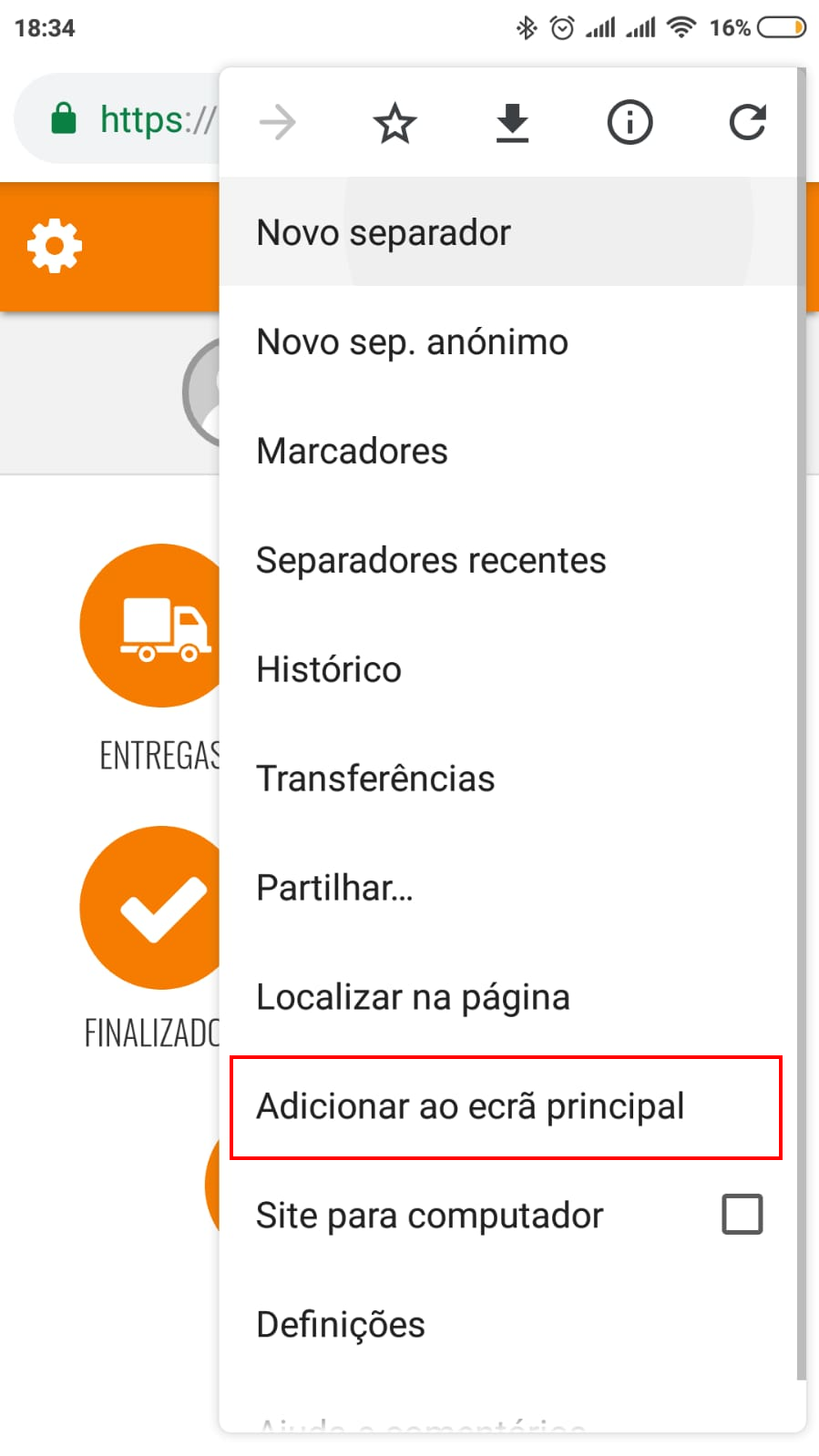Select Localizar na página
This screenshot has height=1456, width=819.
click(x=413, y=998)
